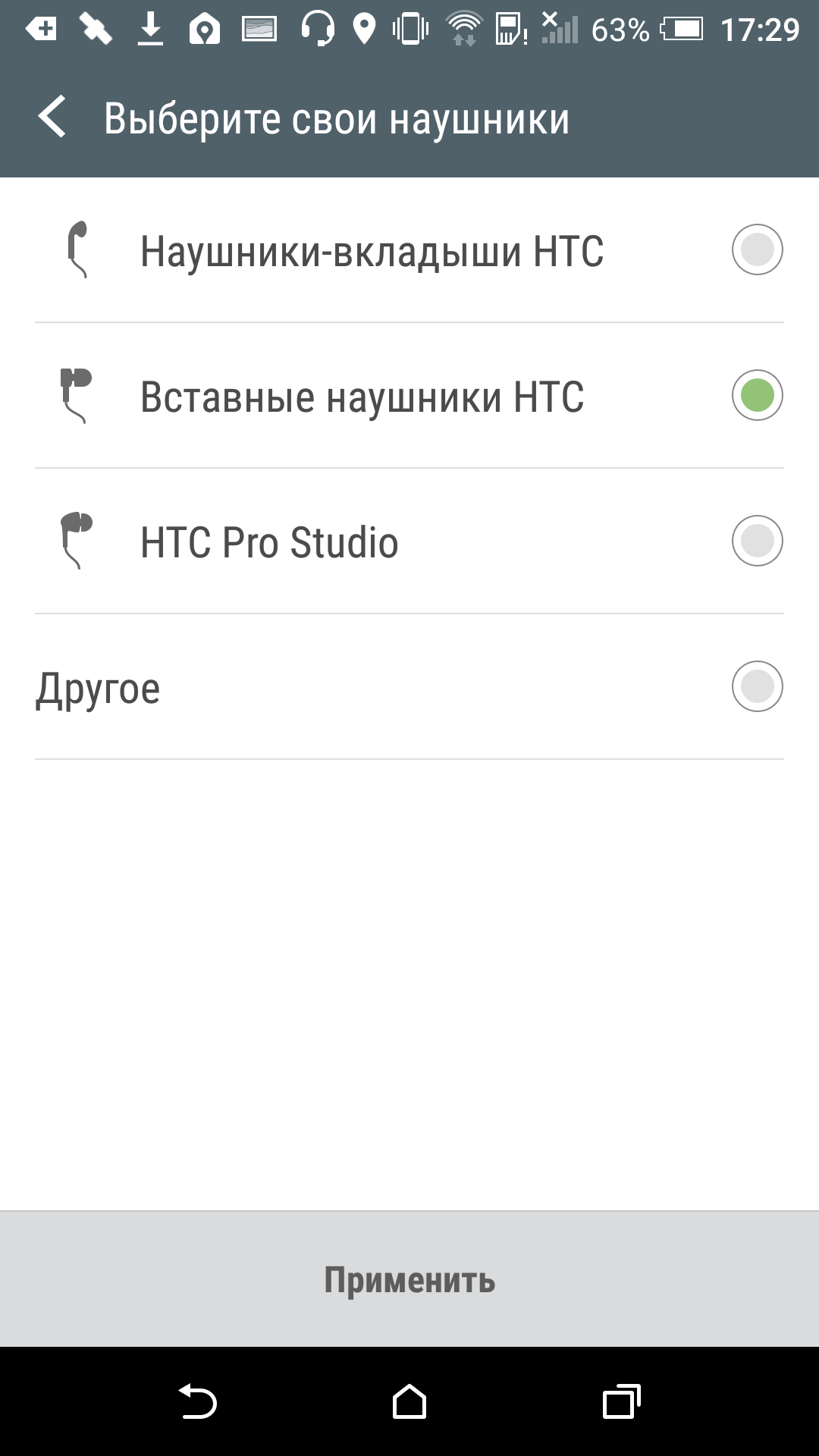Open recent apps from navigation bar
819x1456 pixels.
coord(622,1401)
